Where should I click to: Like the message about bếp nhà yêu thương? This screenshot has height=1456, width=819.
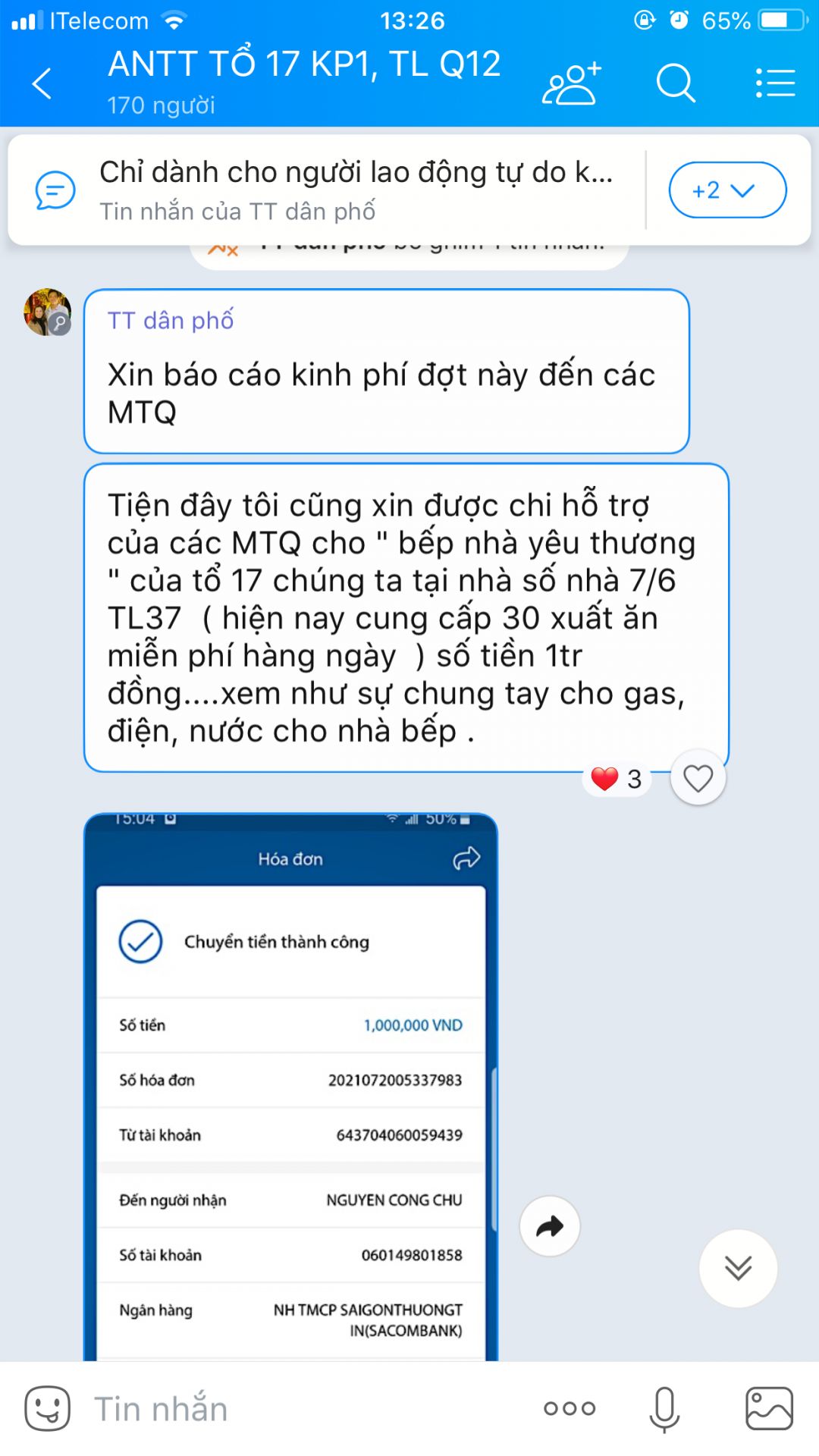click(698, 778)
